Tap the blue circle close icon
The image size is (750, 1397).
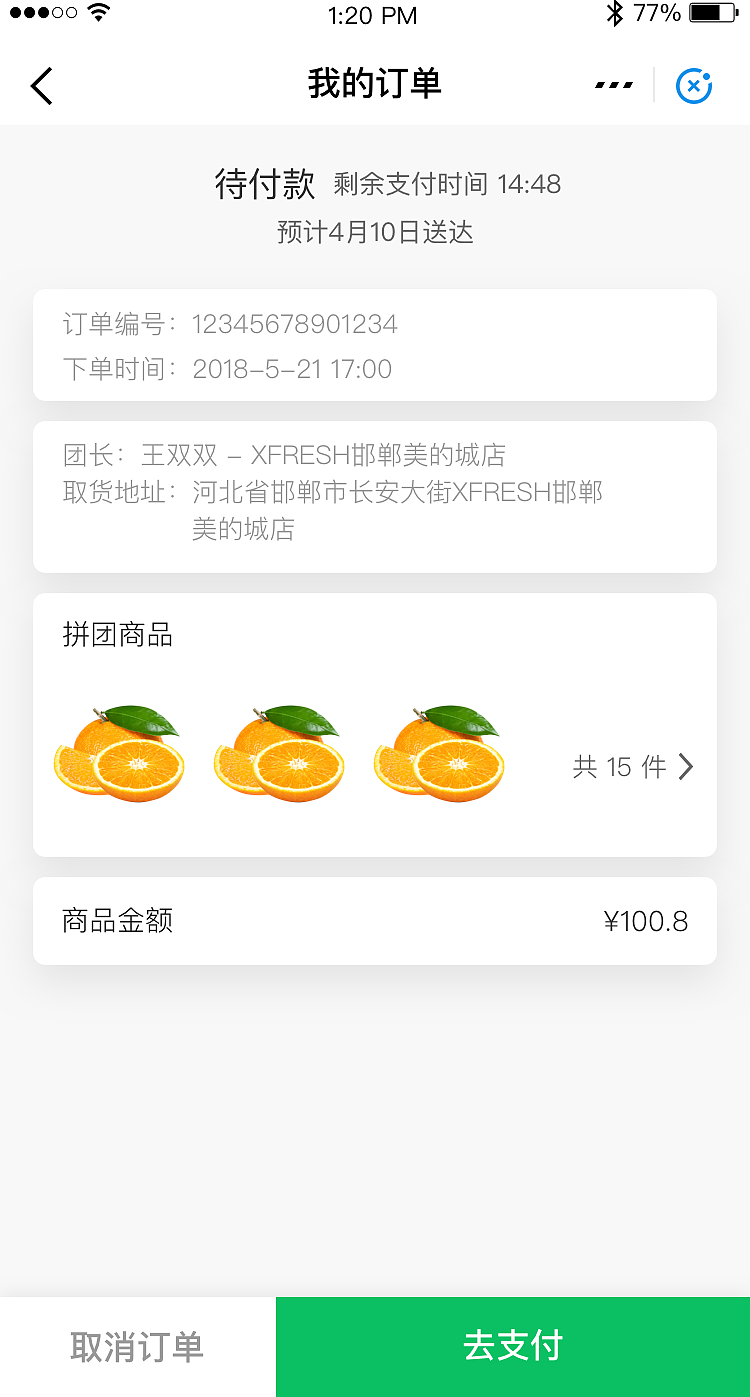tap(693, 87)
